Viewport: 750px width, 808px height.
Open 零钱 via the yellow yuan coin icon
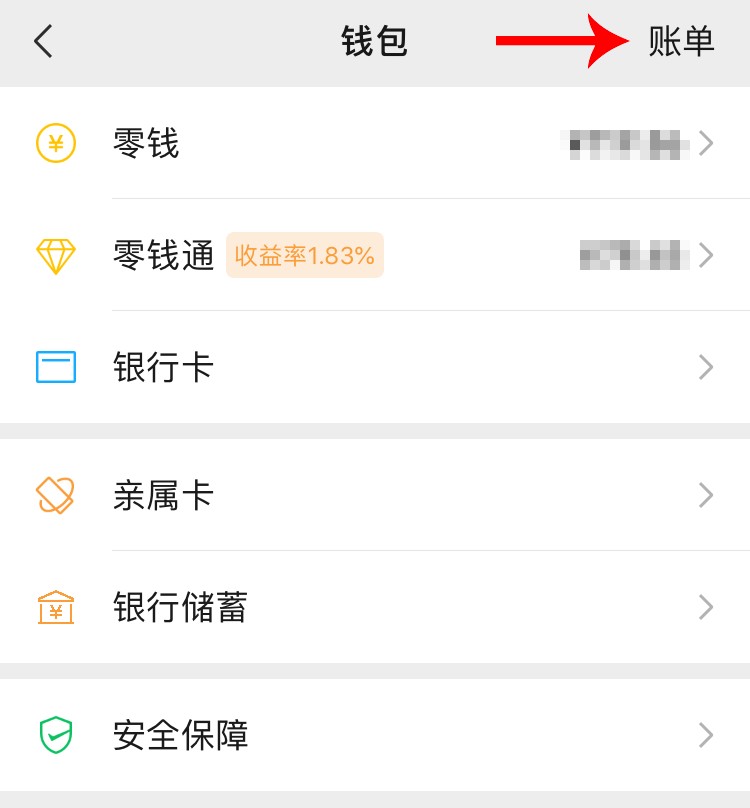[x=57, y=144]
